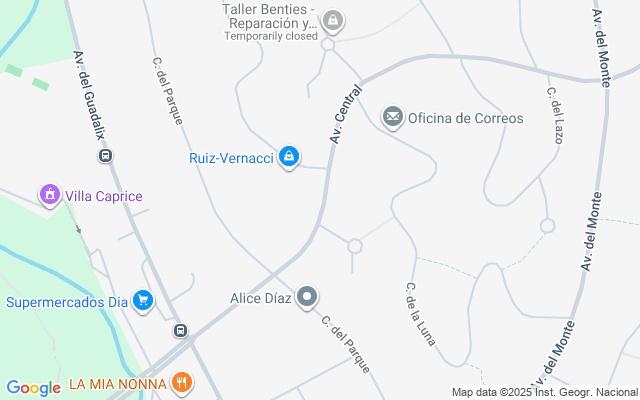Select the bus stop on Av. del Guadalix

click(105, 156)
